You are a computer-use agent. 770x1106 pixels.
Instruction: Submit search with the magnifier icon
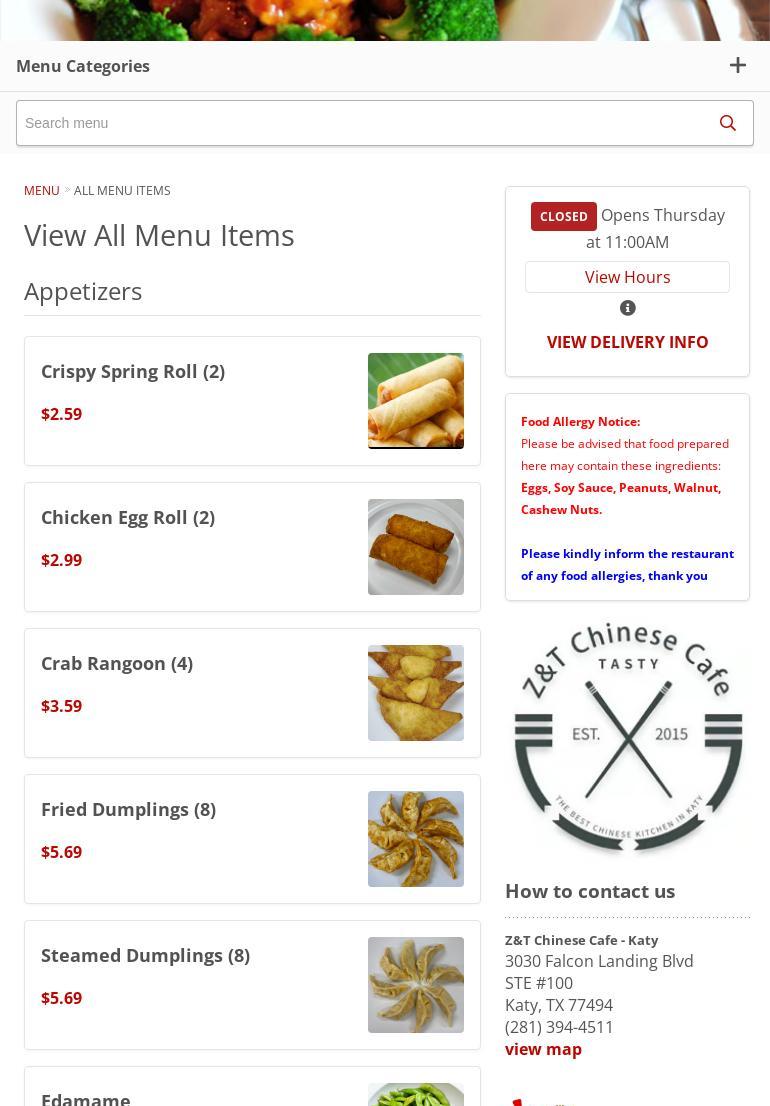pos(728,123)
